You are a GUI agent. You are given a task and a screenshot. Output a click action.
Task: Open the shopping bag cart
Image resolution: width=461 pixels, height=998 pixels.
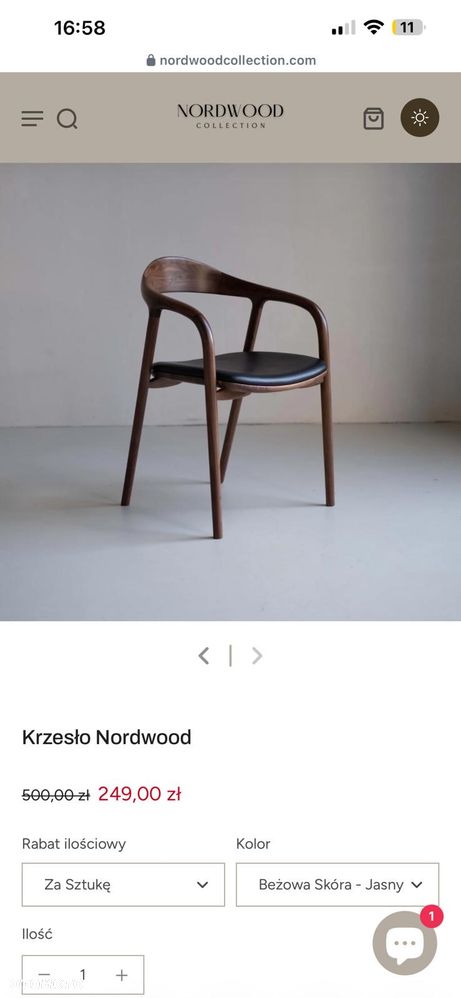pyautogui.click(x=373, y=118)
